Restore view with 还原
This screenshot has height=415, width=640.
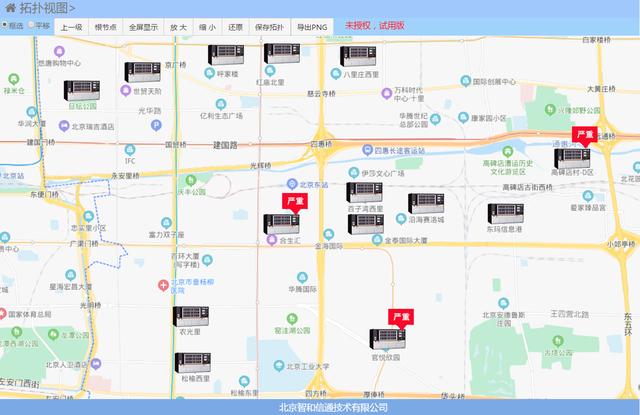point(235,26)
